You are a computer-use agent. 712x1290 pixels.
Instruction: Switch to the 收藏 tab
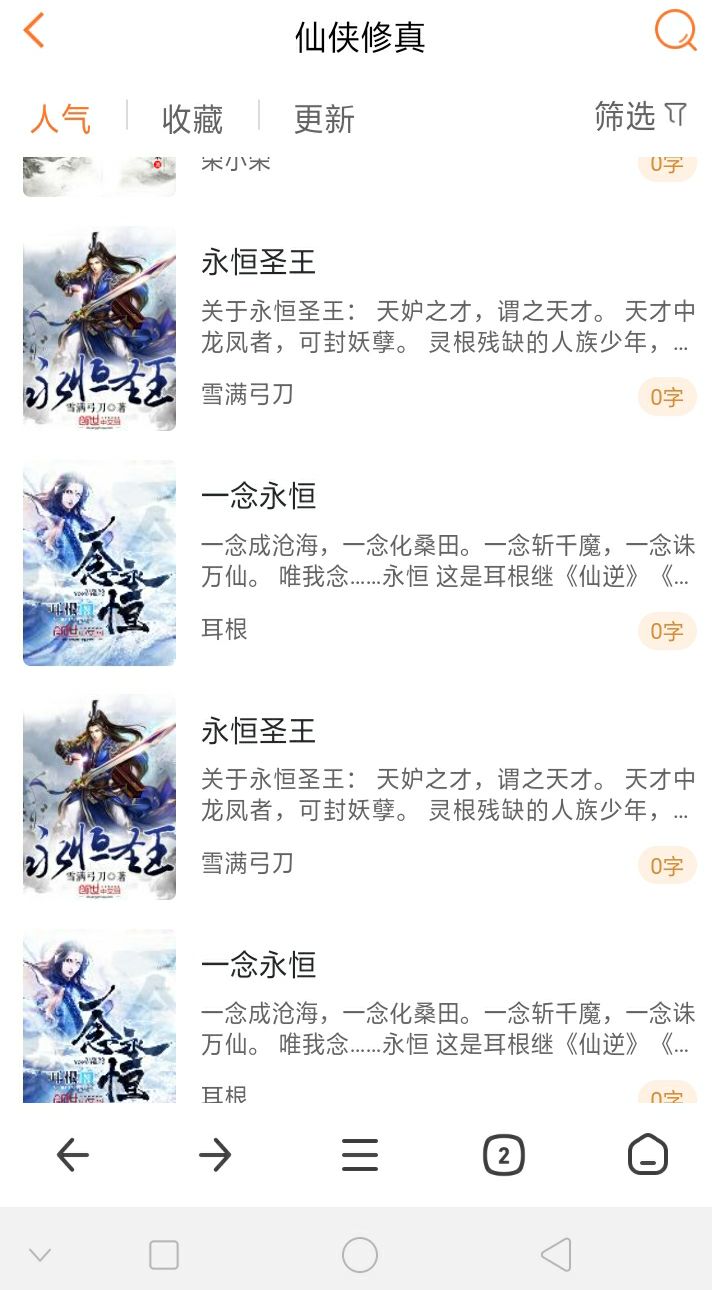(x=192, y=119)
